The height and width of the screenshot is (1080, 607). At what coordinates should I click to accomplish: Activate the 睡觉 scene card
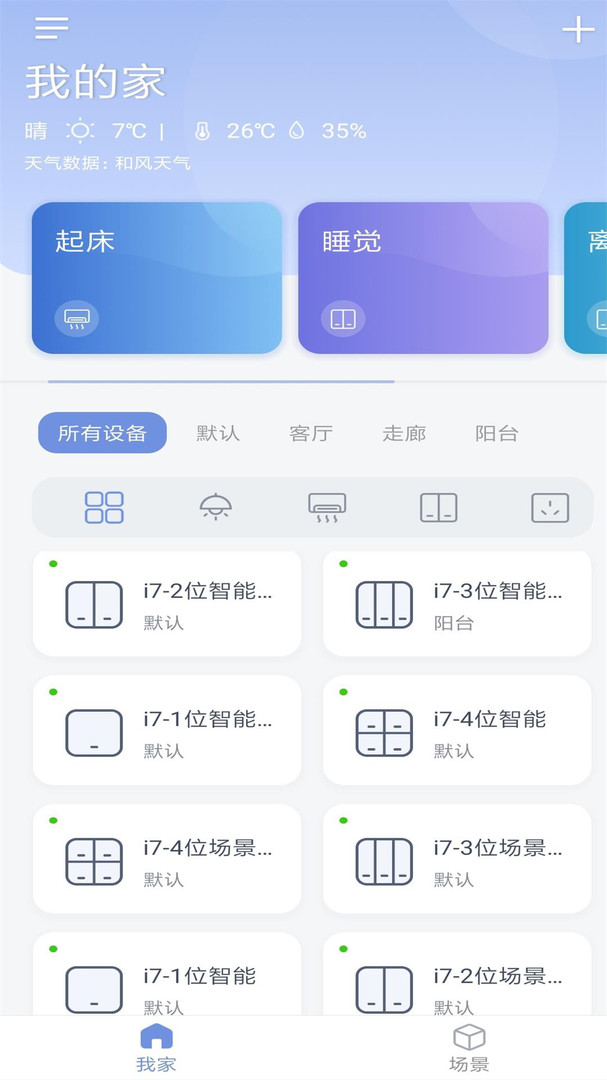click(x=423, y=278)
